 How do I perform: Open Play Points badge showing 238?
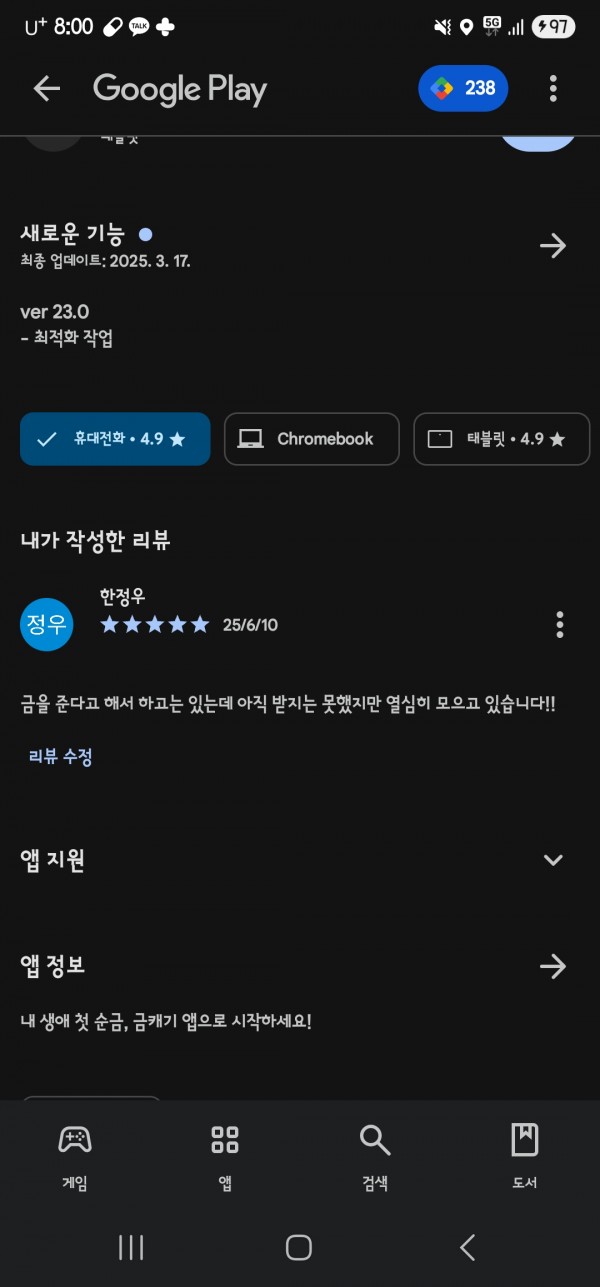point(463,88)
